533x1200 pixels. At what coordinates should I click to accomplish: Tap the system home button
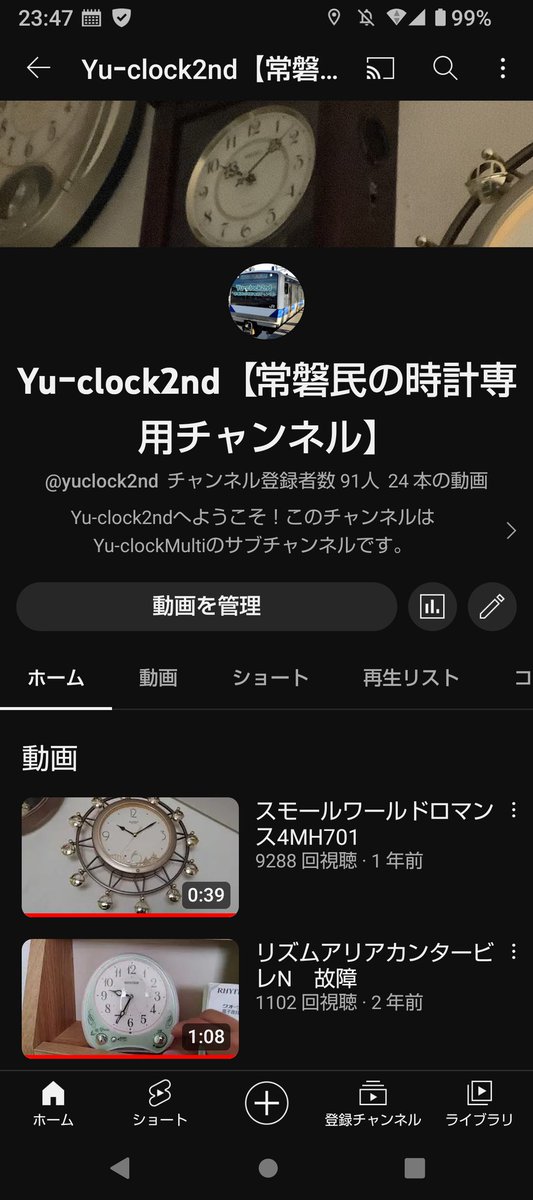tap(267, 1168)
